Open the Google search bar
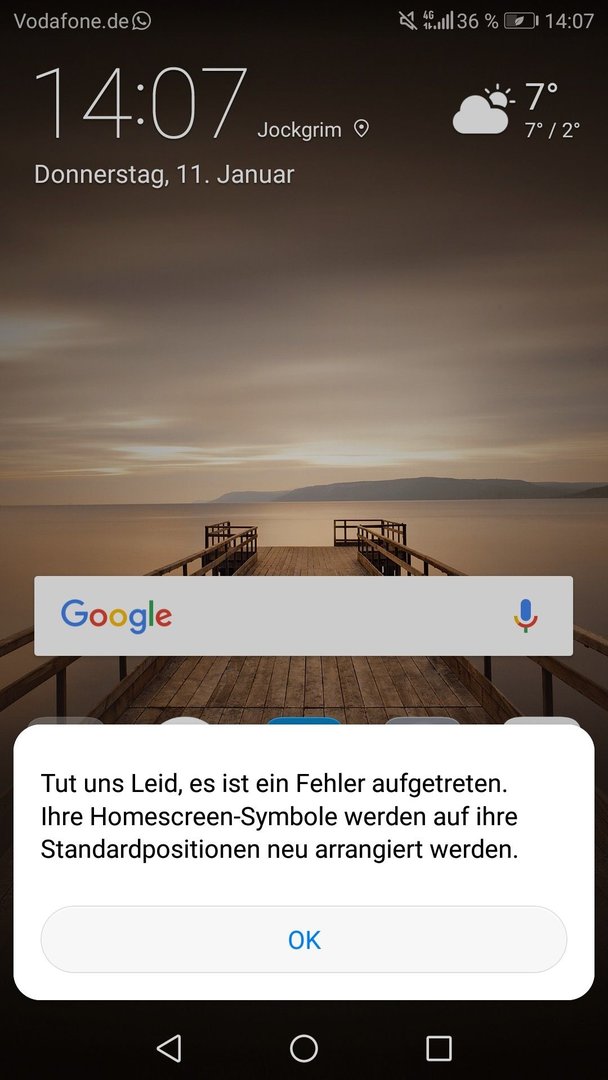Viewport: 608px width, 1080px height. 280,616
